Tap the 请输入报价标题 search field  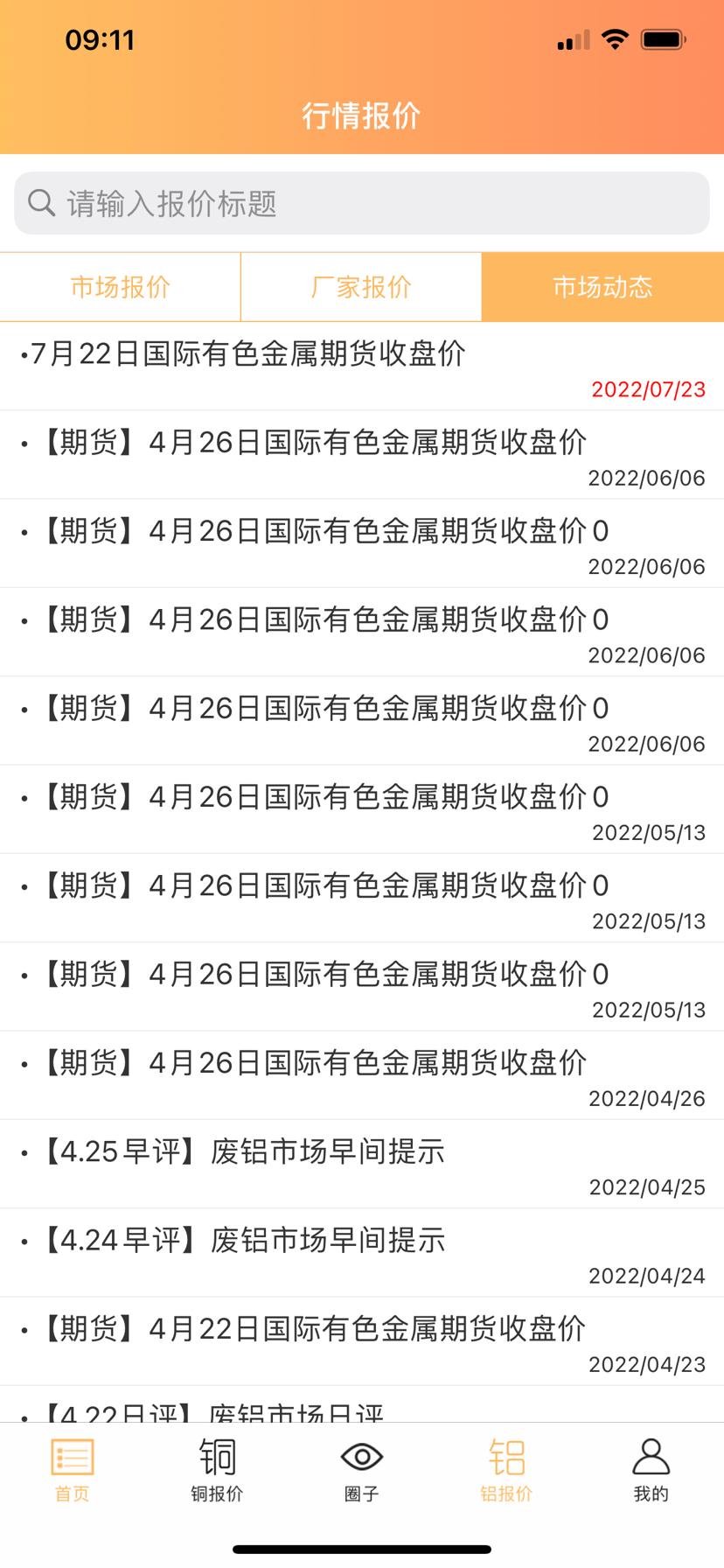click(x=362, y=203)
